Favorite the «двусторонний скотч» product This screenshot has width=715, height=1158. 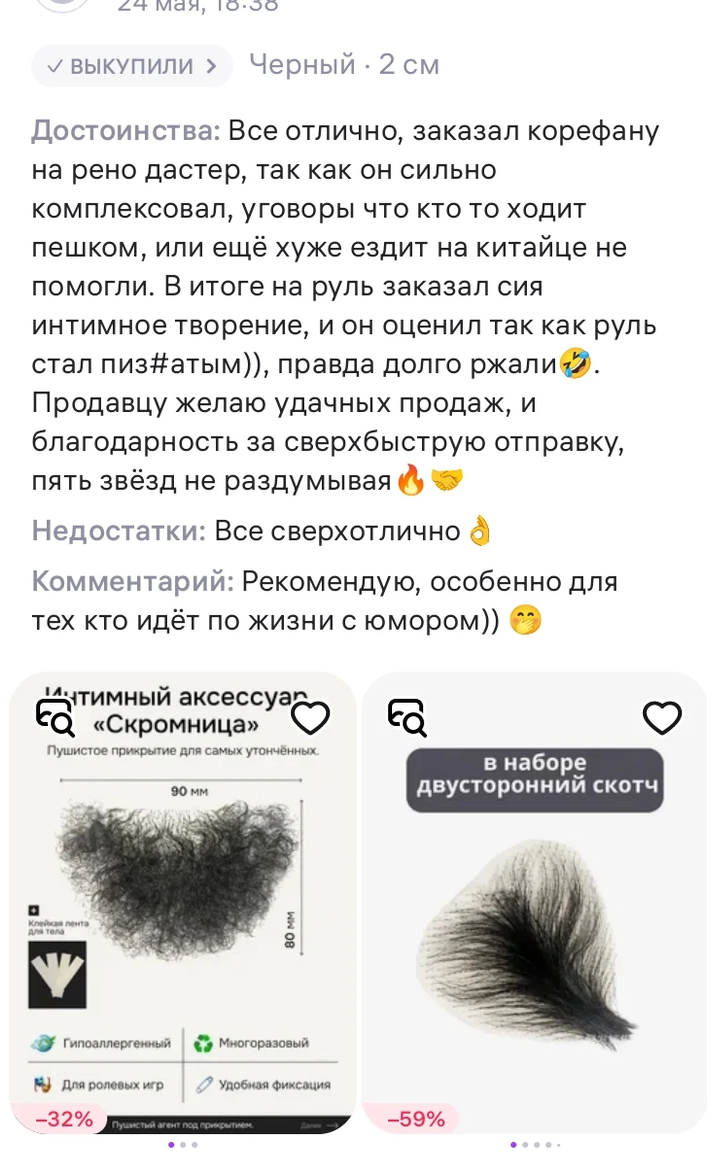coord(661,717)
